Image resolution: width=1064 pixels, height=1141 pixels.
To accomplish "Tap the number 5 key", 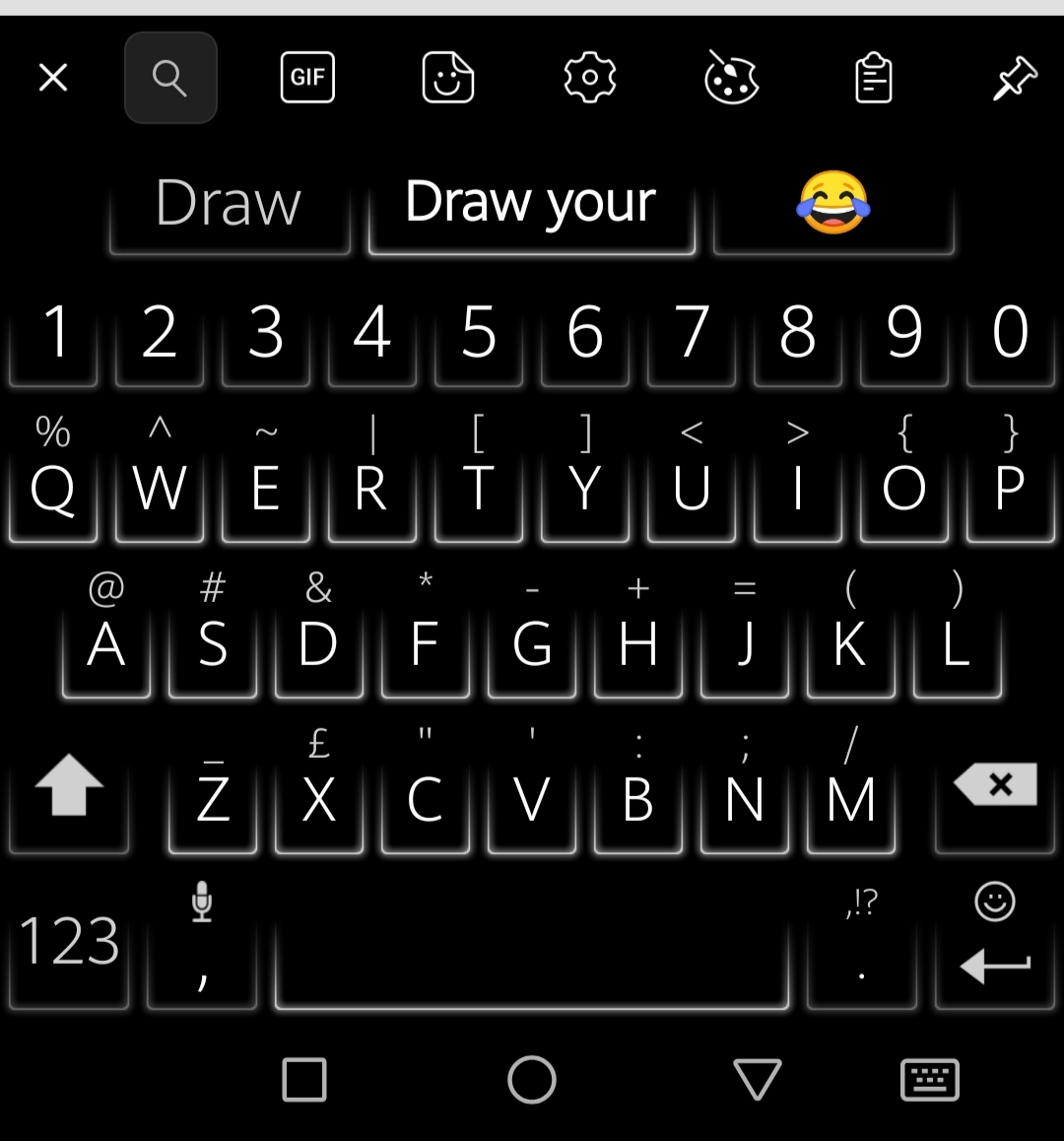I will pyautogui.click(x=479, y=333).
